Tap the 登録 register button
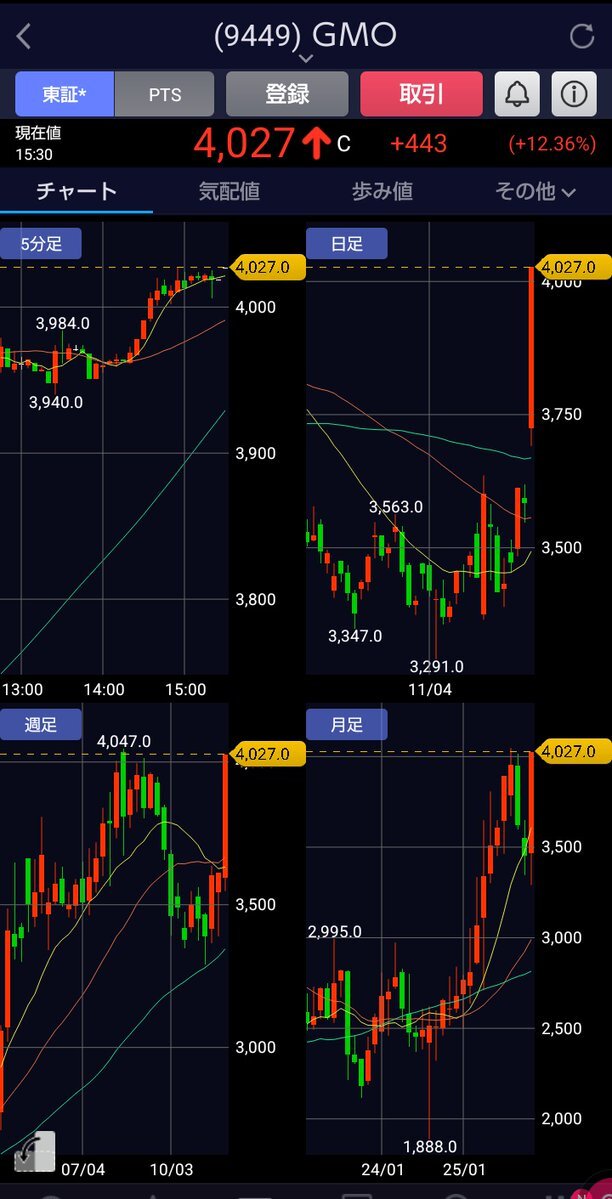Screen dimensions: 612x1199 [x=287, y=94]
